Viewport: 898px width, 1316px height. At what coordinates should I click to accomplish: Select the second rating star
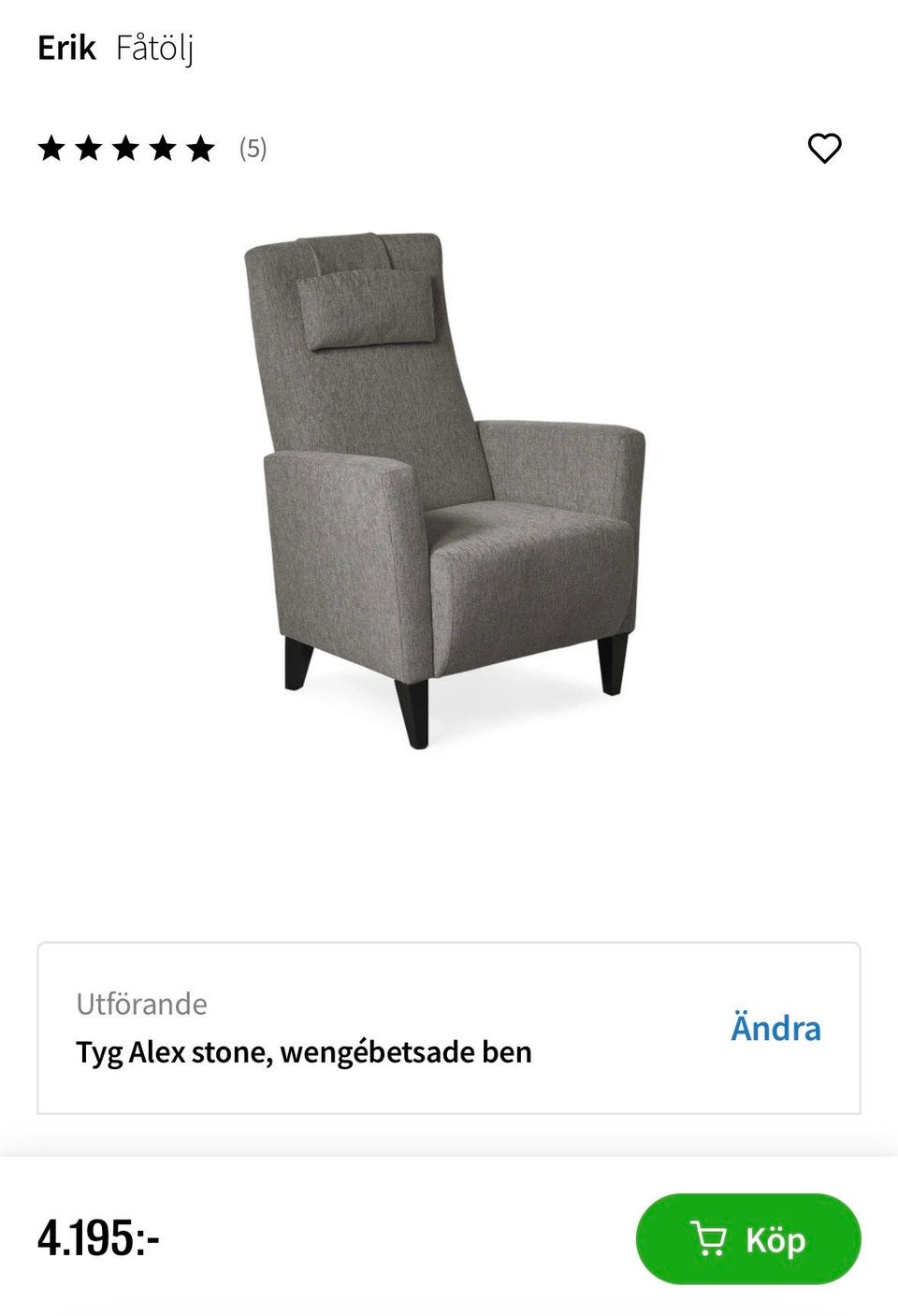coord(90,148)
